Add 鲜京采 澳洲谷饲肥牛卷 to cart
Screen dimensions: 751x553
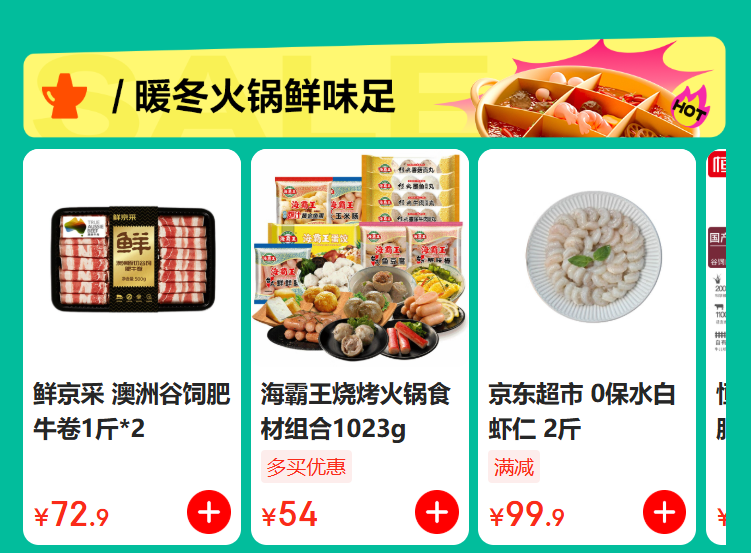click(208, 513)
